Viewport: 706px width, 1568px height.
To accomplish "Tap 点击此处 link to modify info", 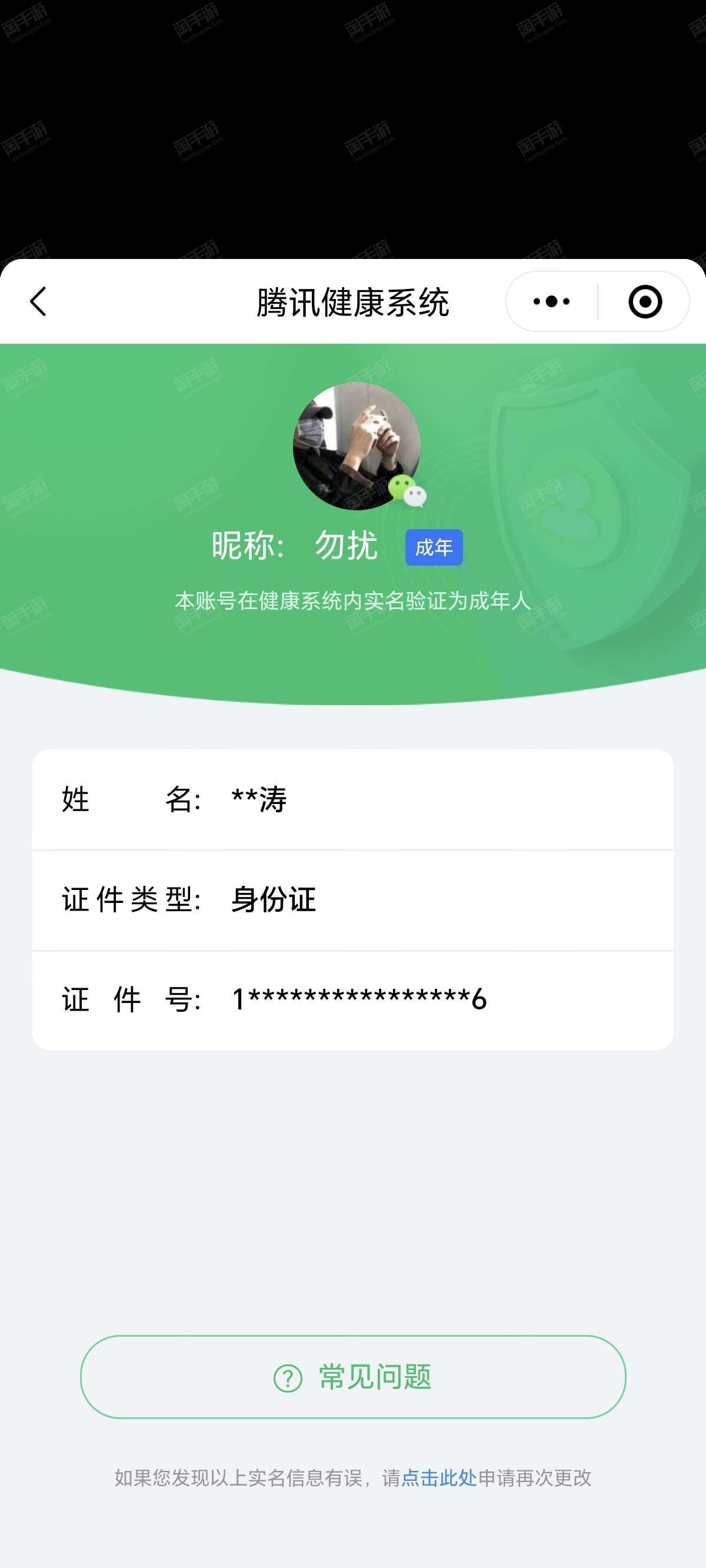I will (439, 1478).
